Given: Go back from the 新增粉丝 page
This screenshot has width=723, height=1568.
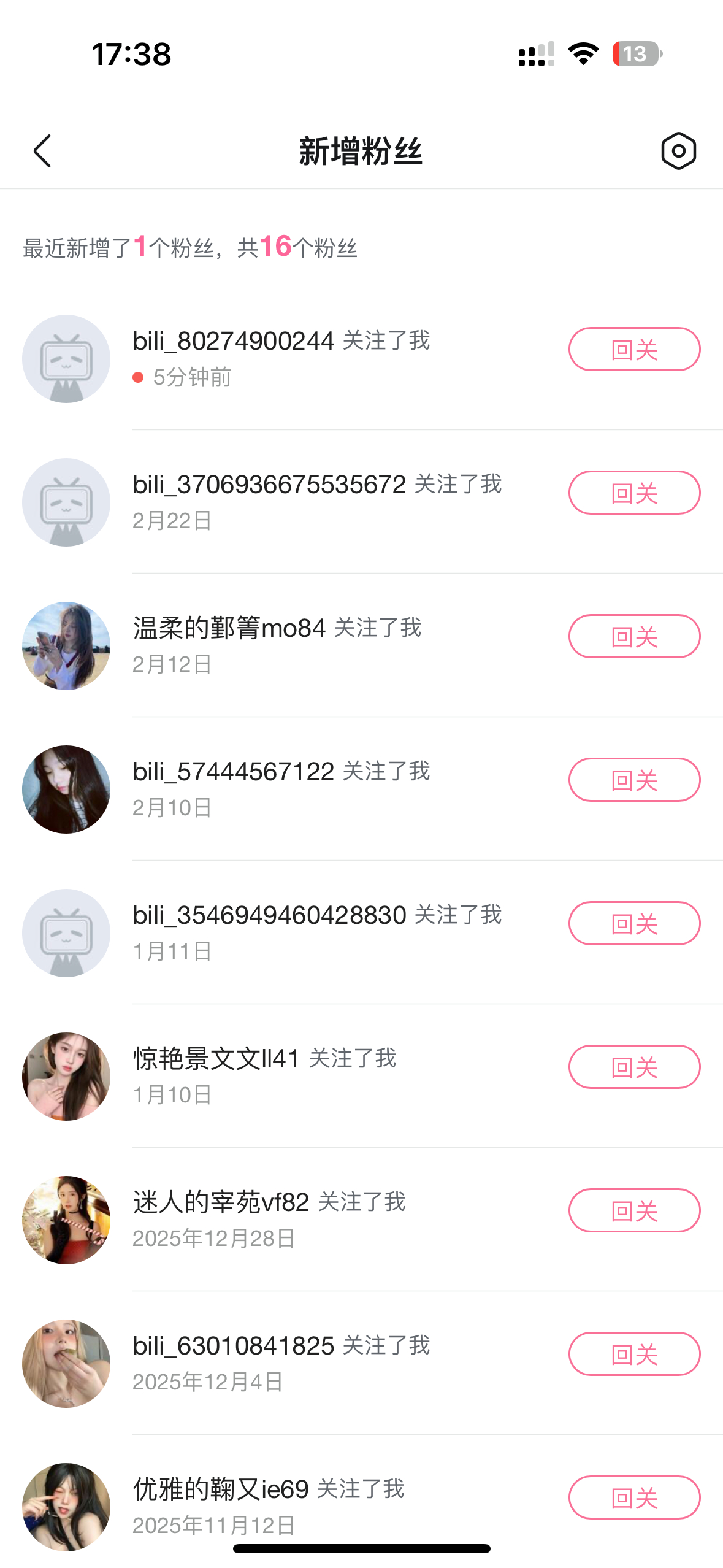Looking at the screenshot, I should pyautogui.click(x=42, y=151).
